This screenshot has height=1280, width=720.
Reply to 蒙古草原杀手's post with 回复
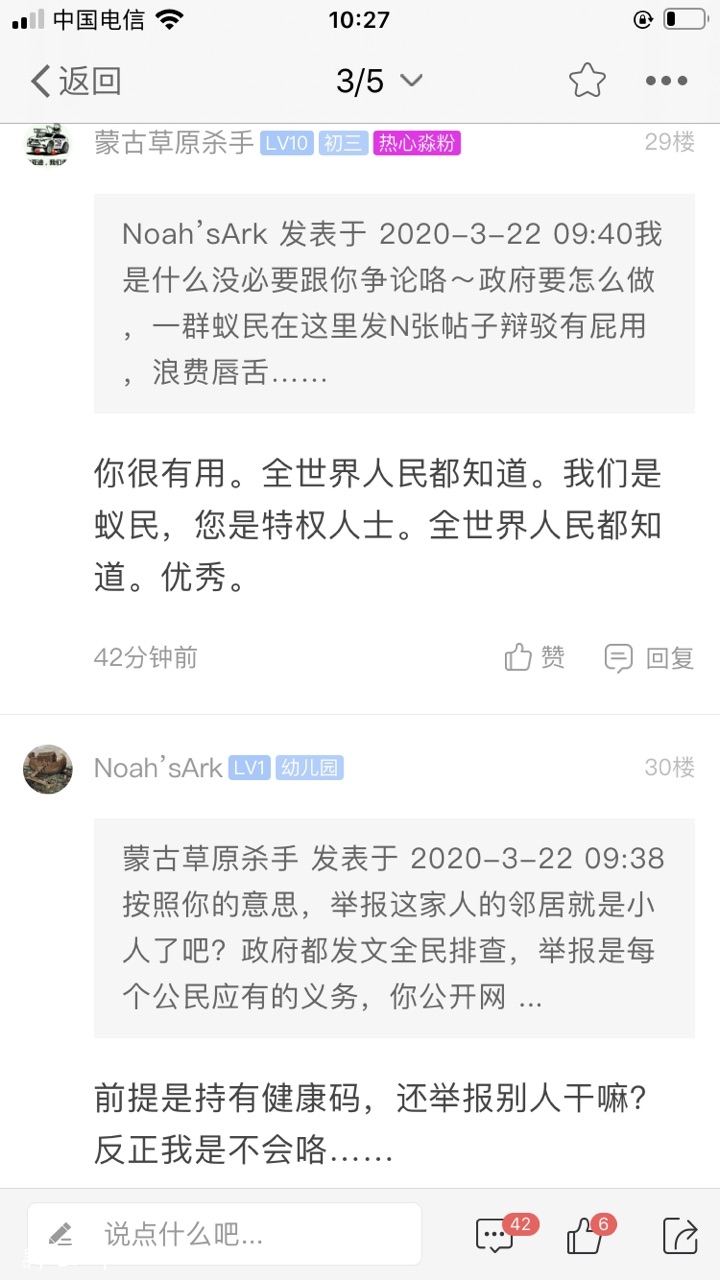click(649, 658)
